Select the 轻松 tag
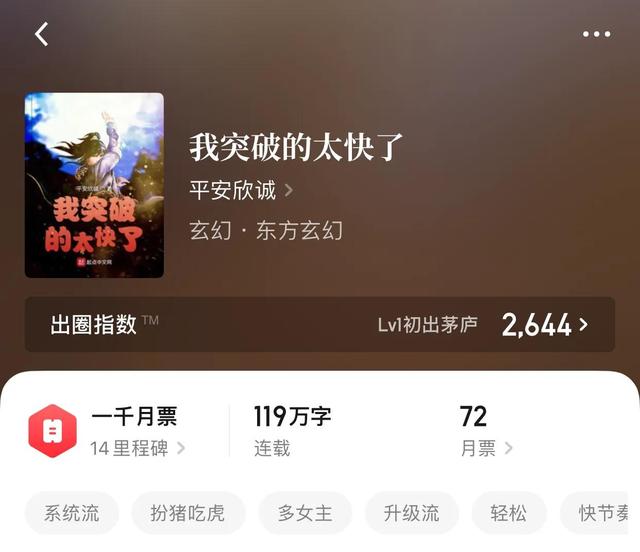The height and width of the screenshot is (552, 640). click(510, 513)
